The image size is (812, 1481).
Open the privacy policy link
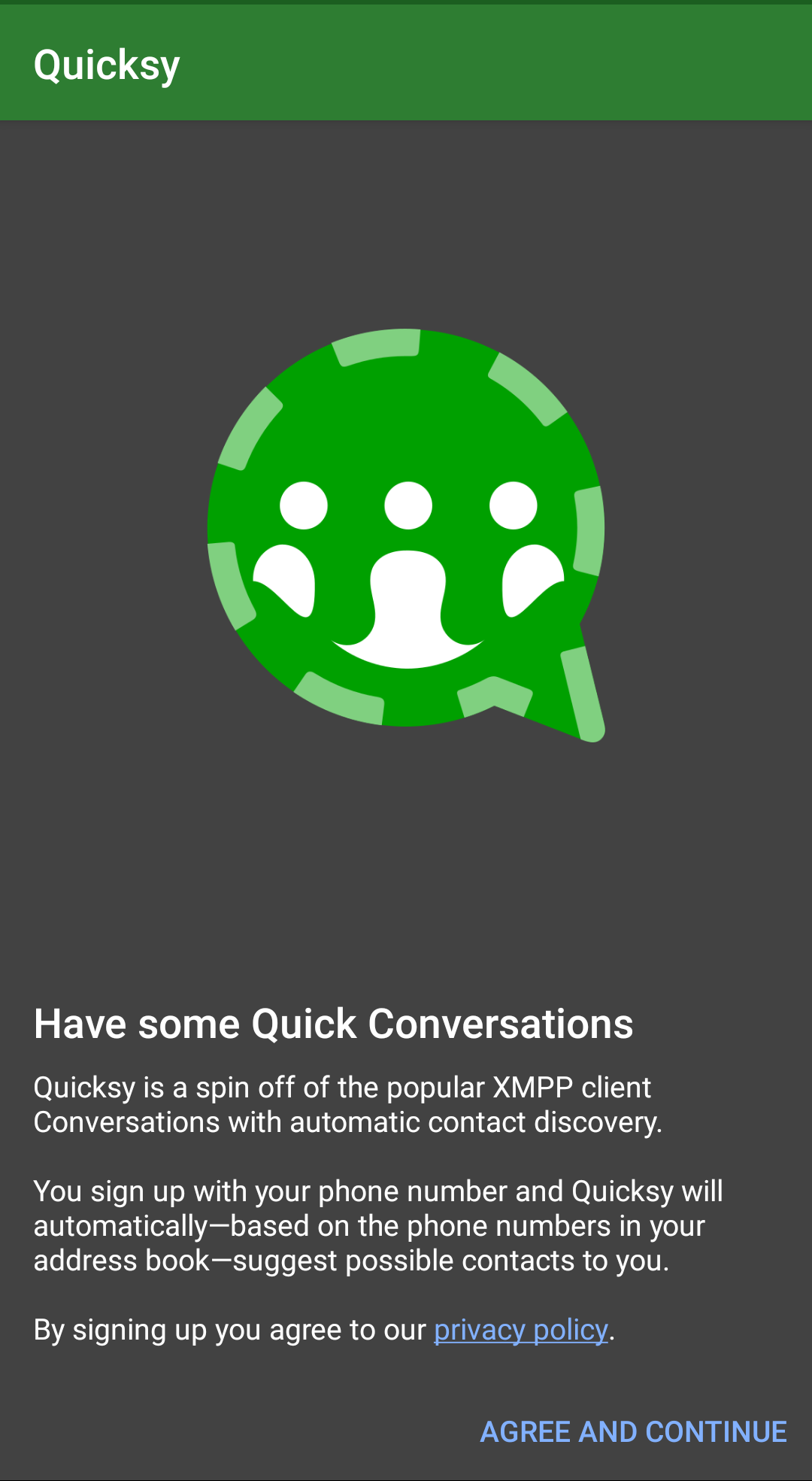pyautogui.click(x=521, y=1331)
